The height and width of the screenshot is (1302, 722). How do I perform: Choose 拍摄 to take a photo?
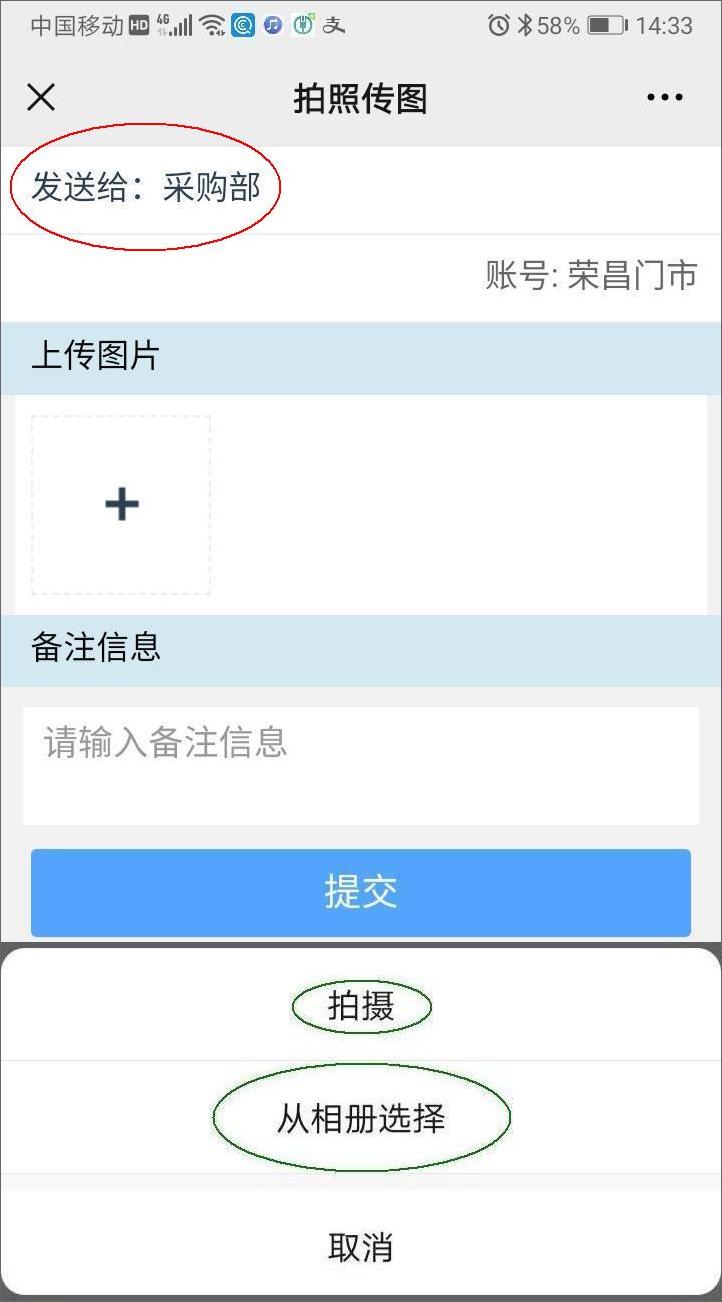coord(361,1006)
